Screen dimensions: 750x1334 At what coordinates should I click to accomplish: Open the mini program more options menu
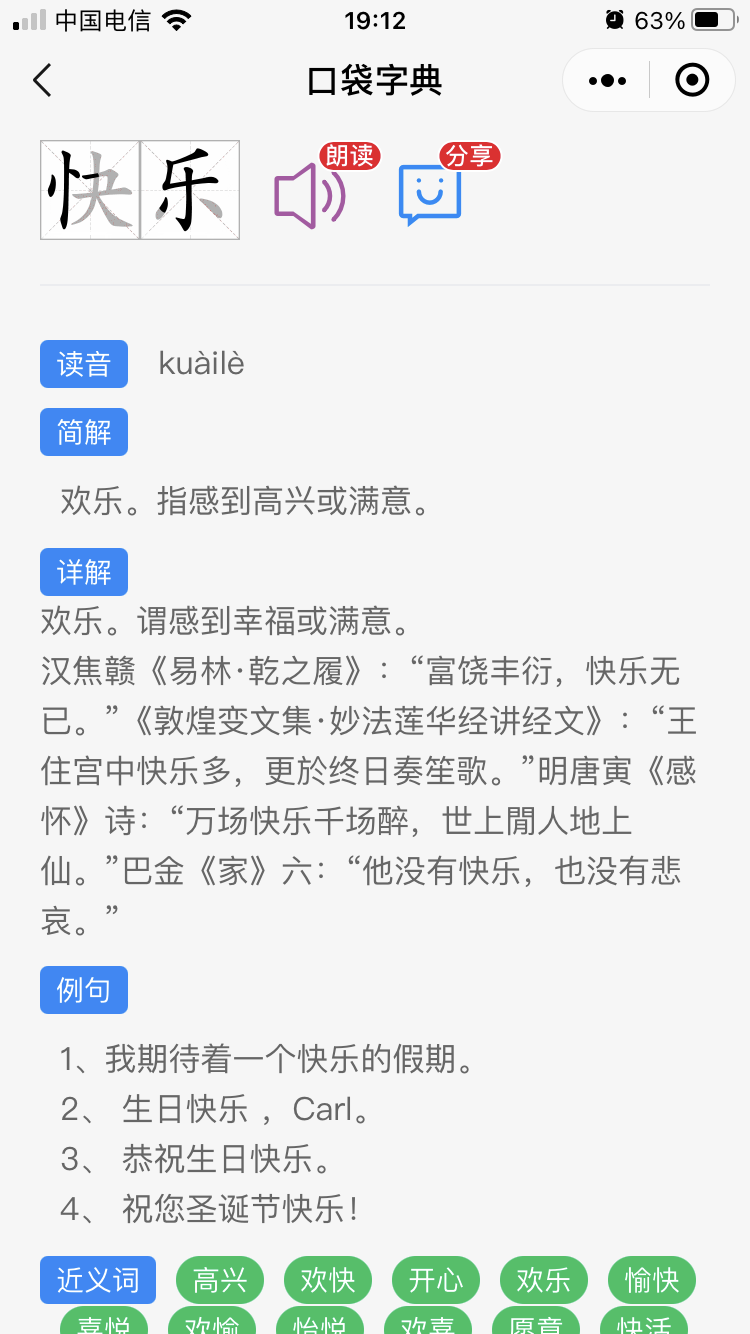click(607, 80)
